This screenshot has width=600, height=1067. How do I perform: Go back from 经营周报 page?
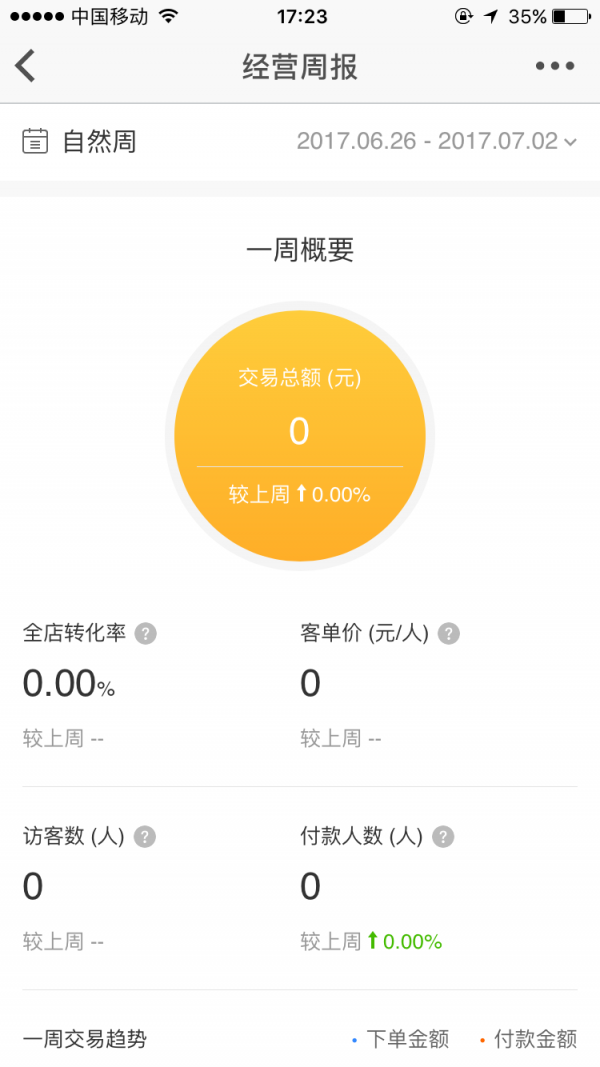coord(26,66)
